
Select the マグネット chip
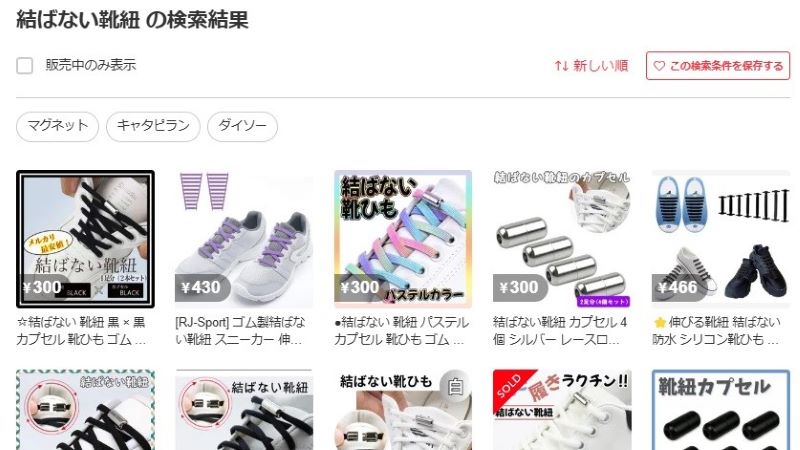[58, 126]
